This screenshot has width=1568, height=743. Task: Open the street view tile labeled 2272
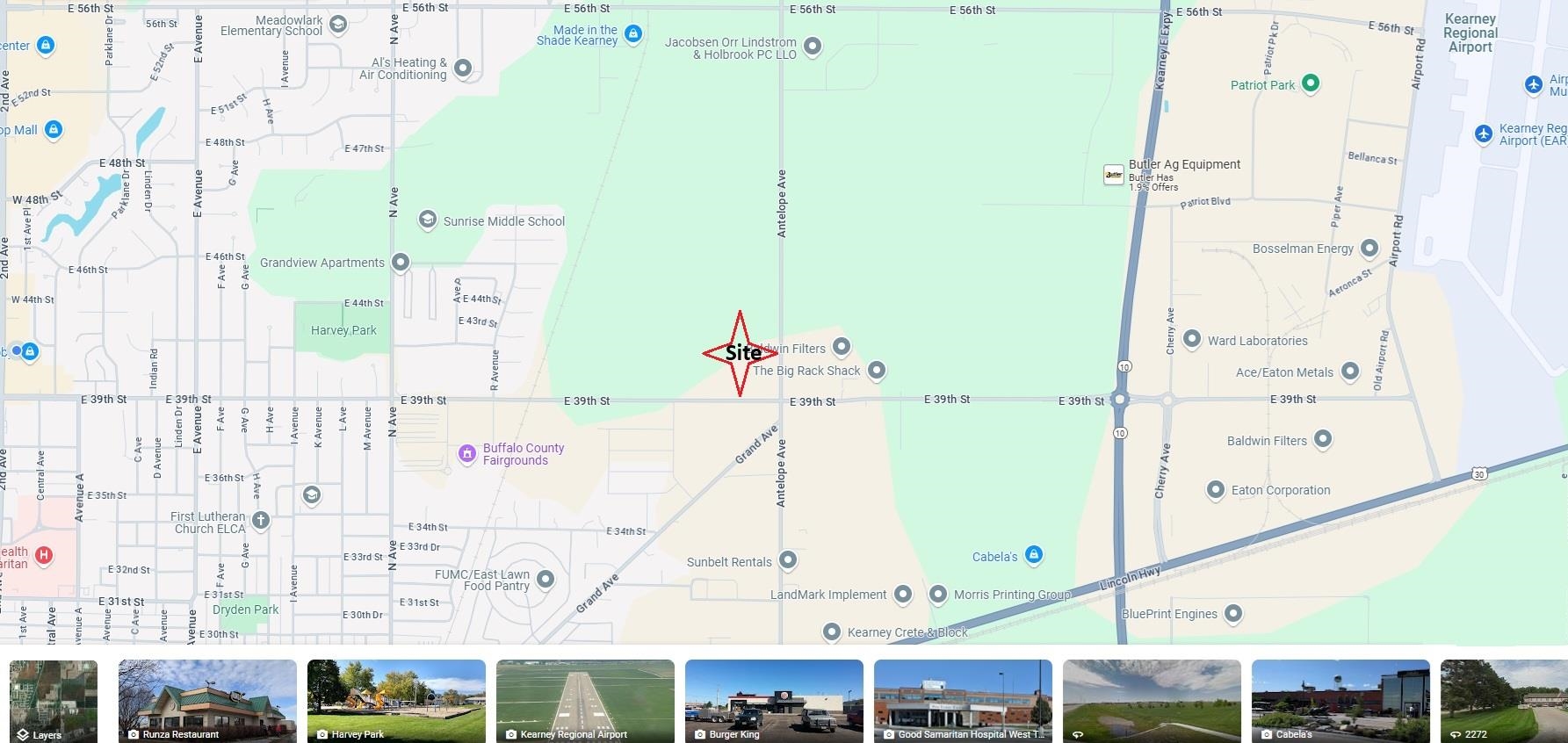1504,701
